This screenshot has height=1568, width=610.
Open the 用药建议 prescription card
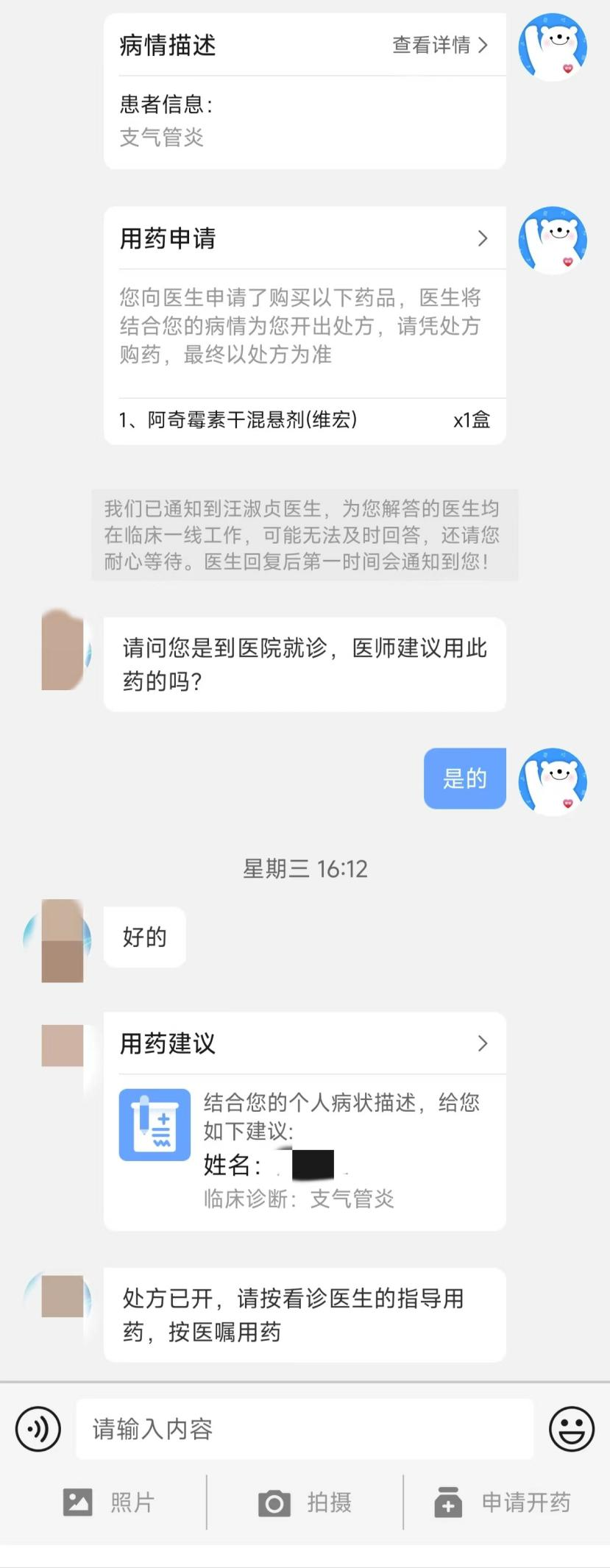305,1043
